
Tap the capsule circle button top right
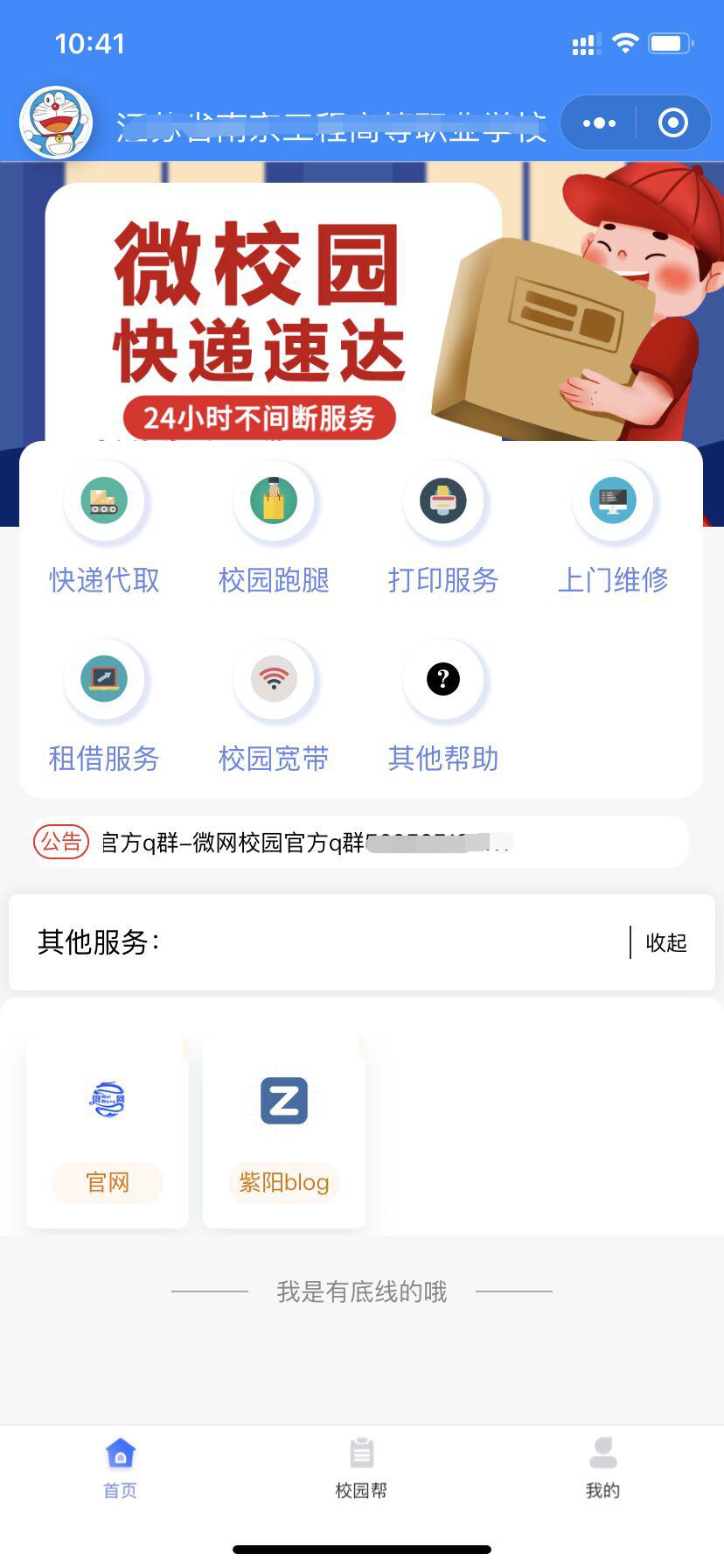pyautogui.click(x=672, y=122)
